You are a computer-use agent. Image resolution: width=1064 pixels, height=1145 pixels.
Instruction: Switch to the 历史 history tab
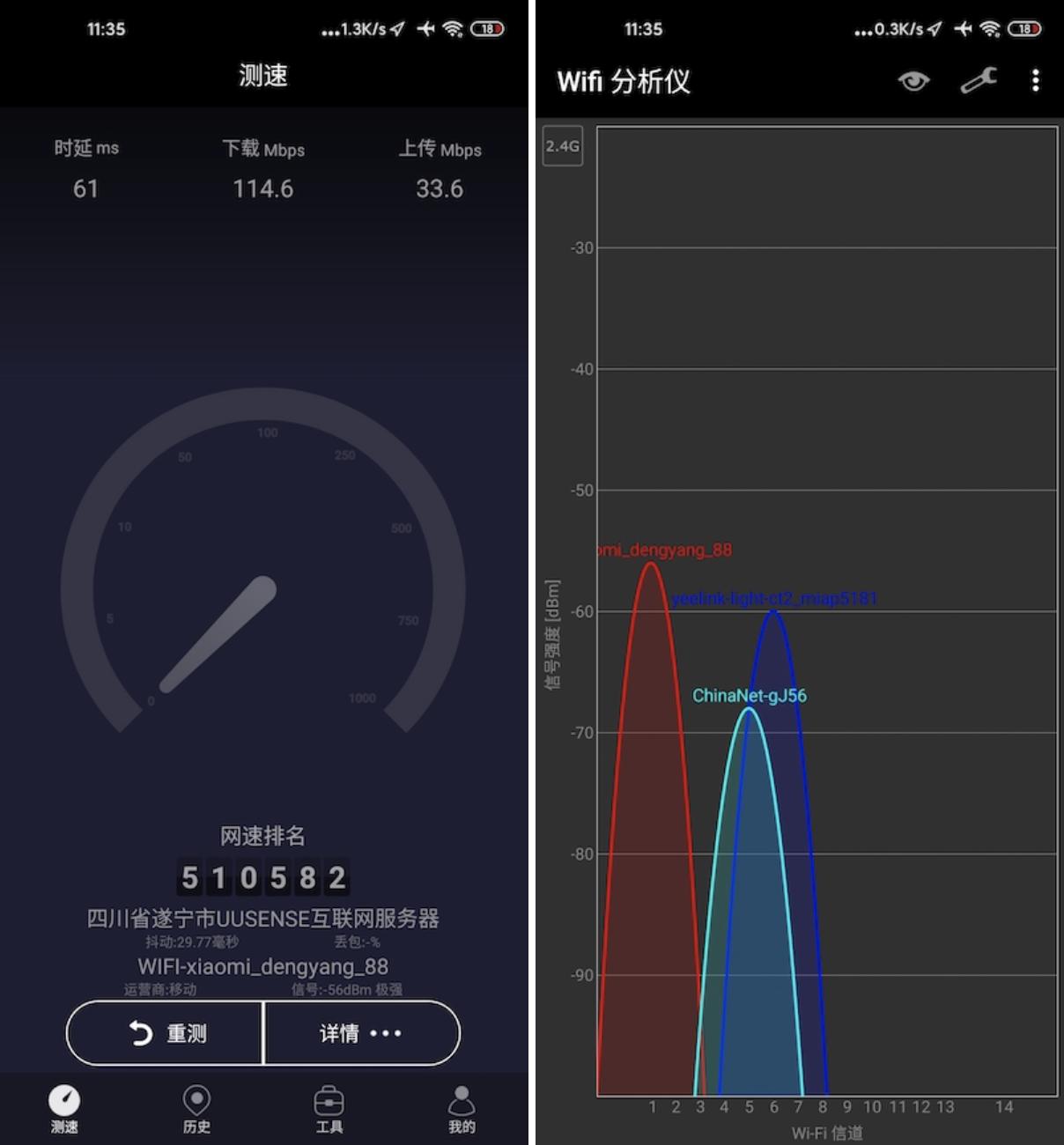pyautogui.click(x=196, y=1108)
